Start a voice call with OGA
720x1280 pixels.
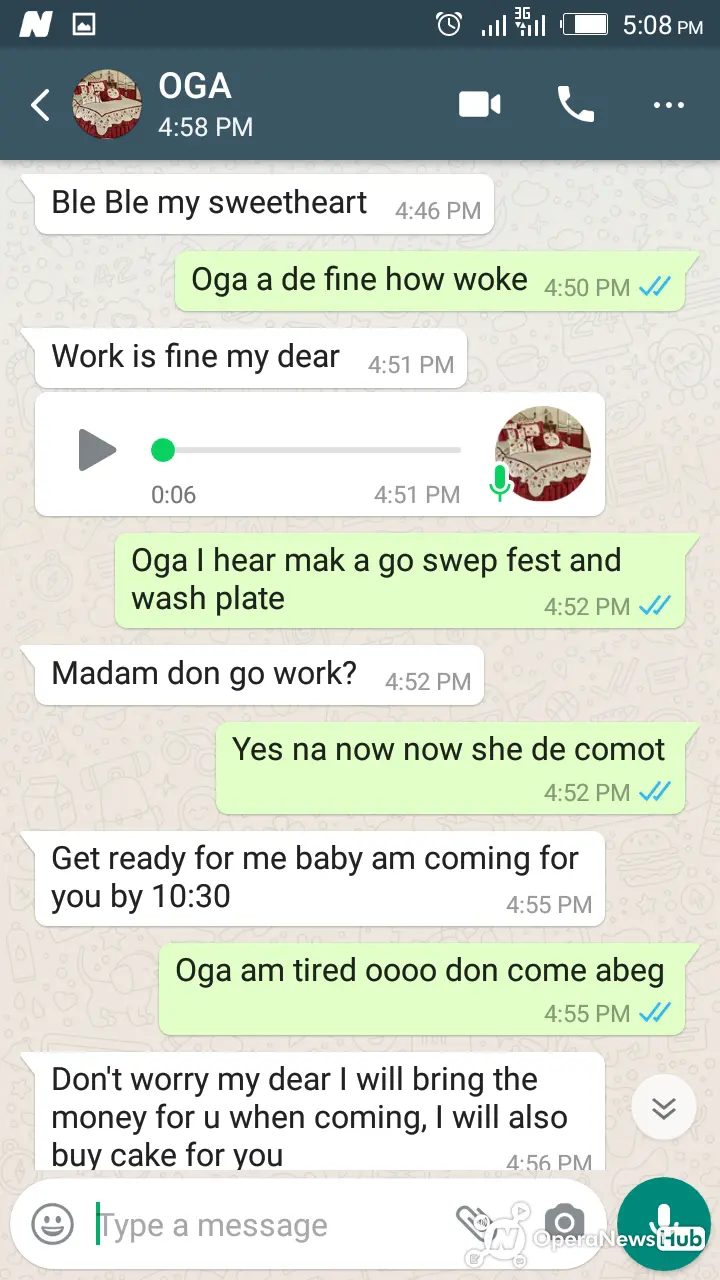tap(575, 104)
